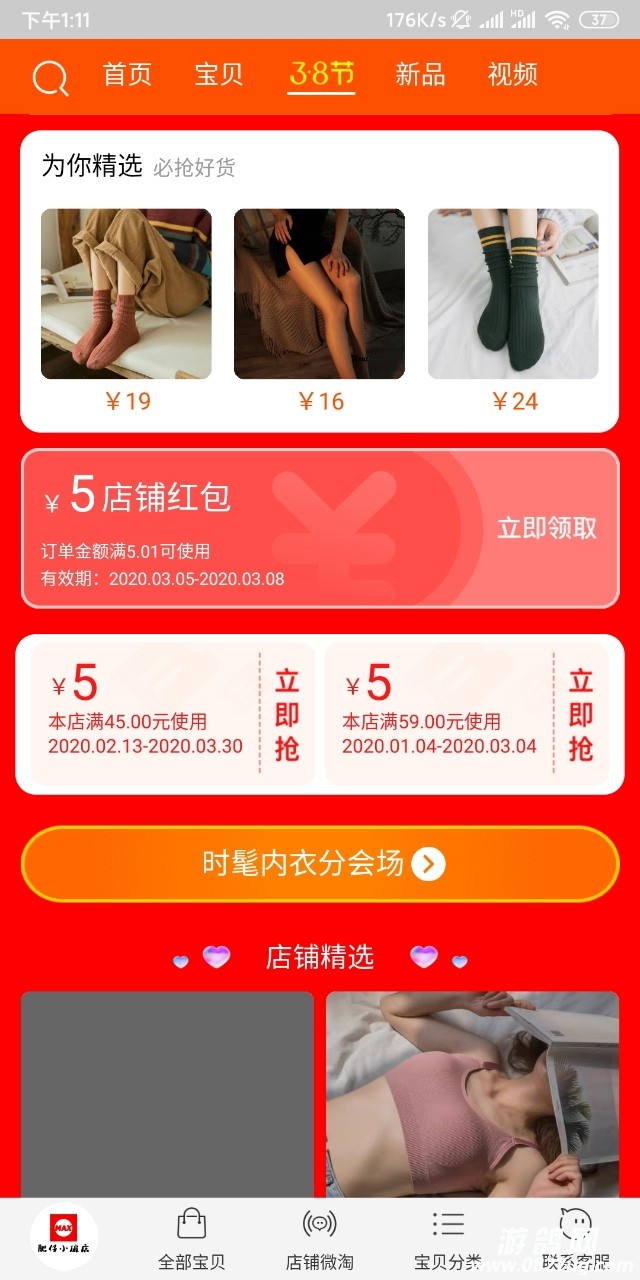Viewport: 640px width, 1280px height.
Task: Open the 视频 tab
Action: 513,74
